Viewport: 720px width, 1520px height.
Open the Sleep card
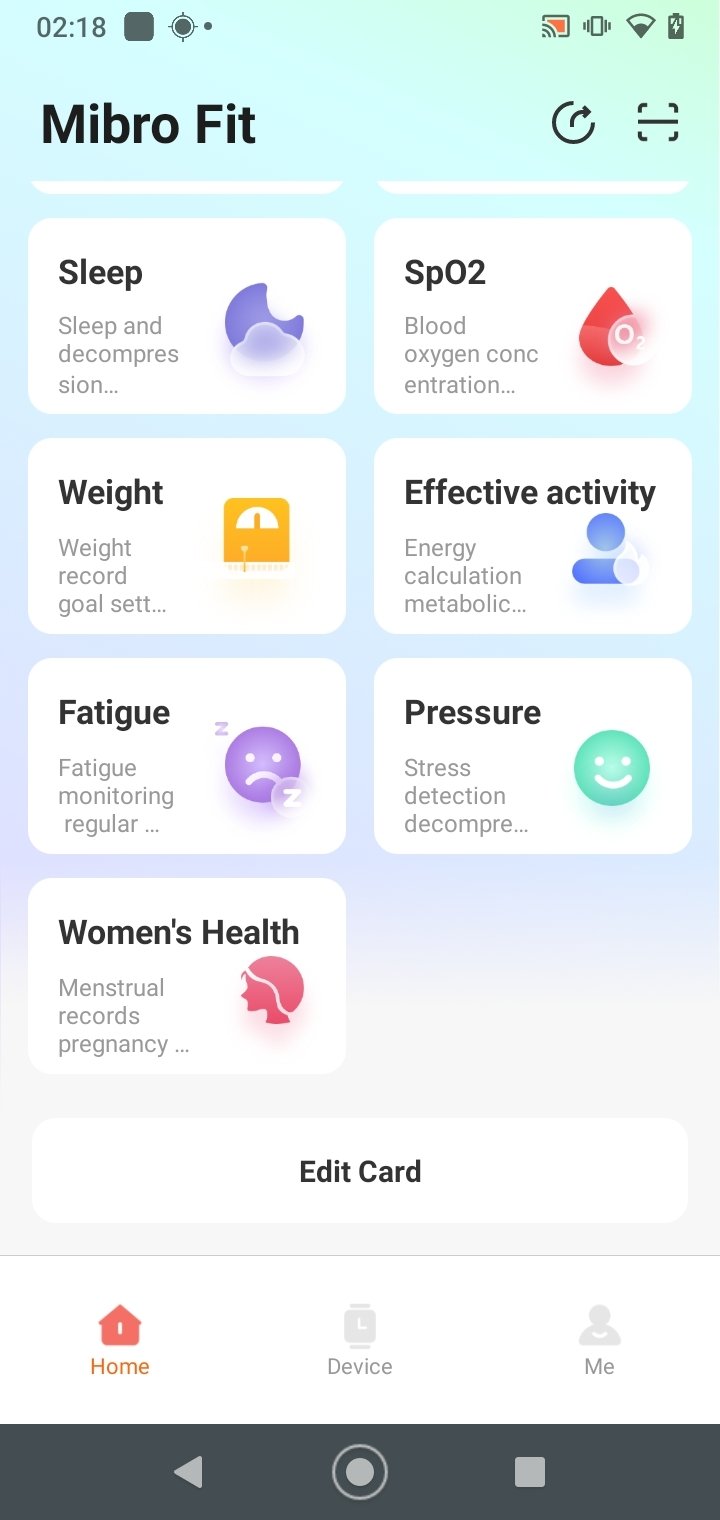point(187,316)
